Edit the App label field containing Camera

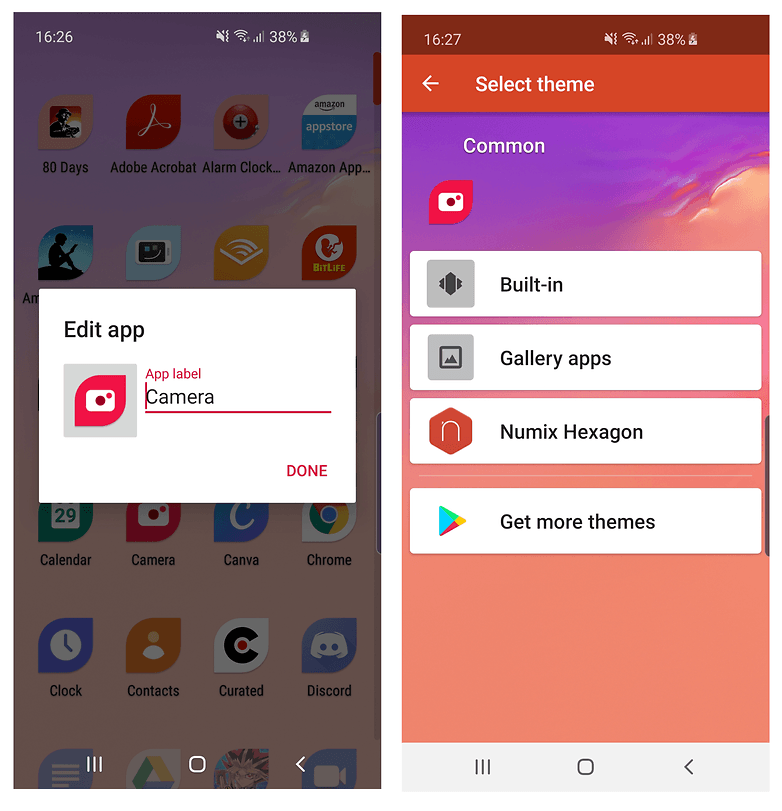pos(237,397)
